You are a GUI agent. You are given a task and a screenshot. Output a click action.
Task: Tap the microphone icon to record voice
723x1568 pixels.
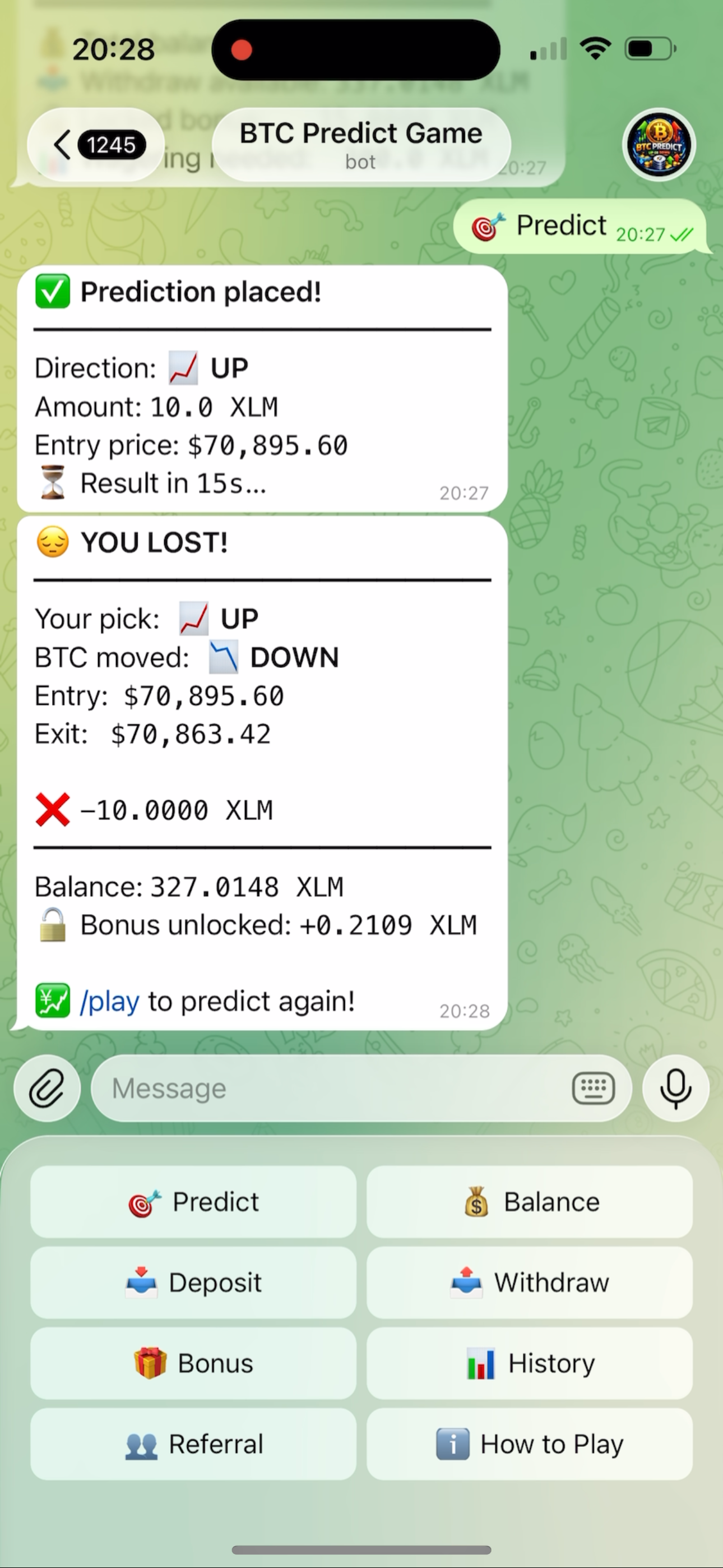coord(675,1089)
